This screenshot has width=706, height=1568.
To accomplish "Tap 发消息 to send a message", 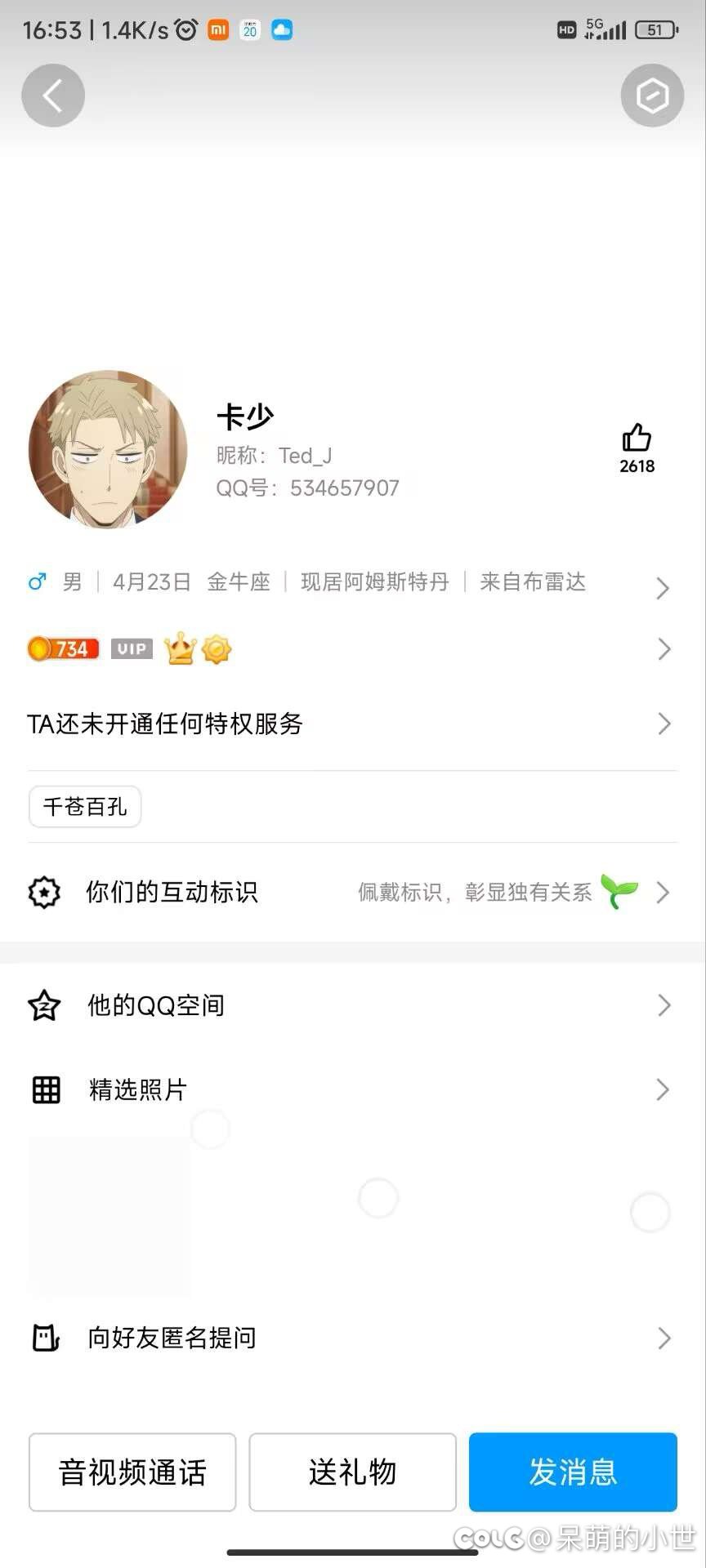I will point(573,1472).
